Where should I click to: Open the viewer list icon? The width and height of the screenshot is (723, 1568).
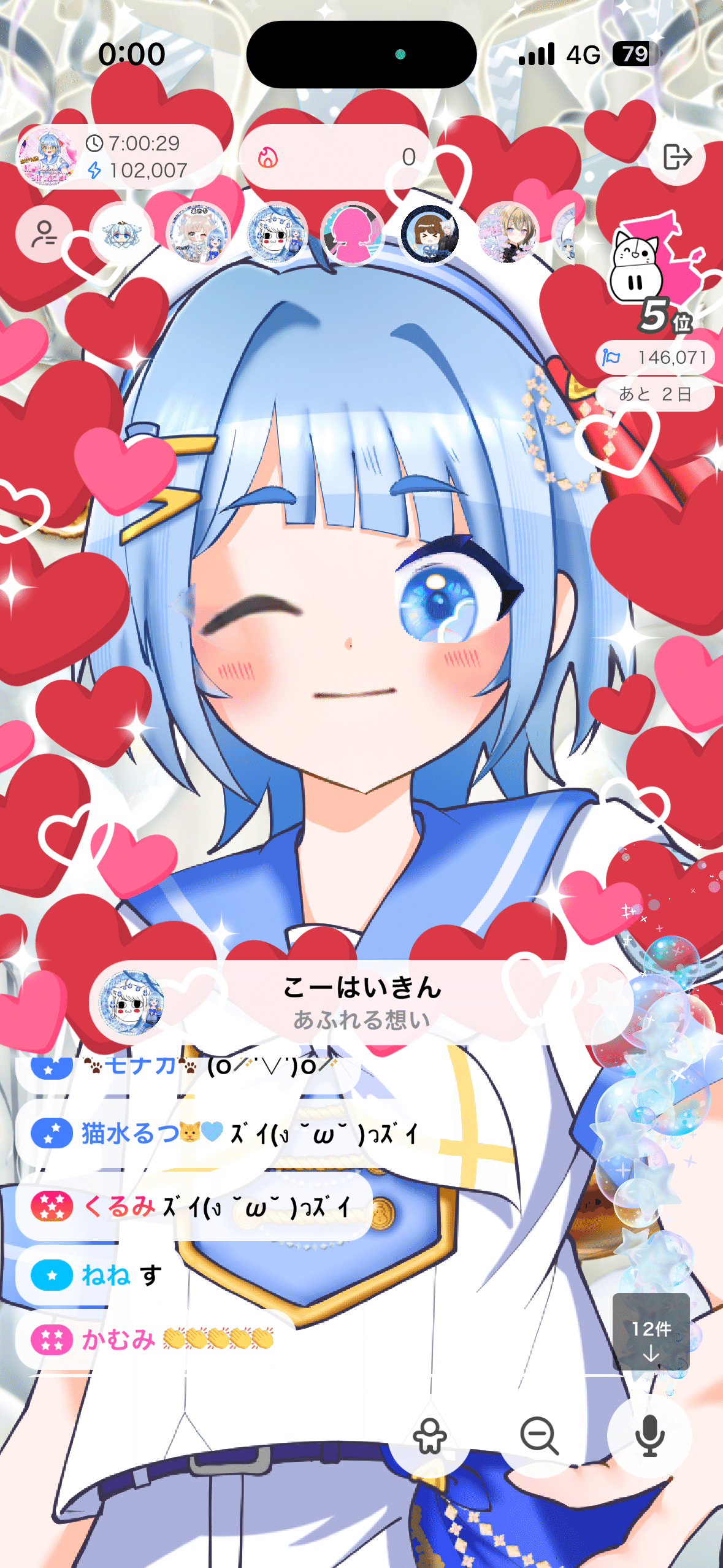point(44,234)
